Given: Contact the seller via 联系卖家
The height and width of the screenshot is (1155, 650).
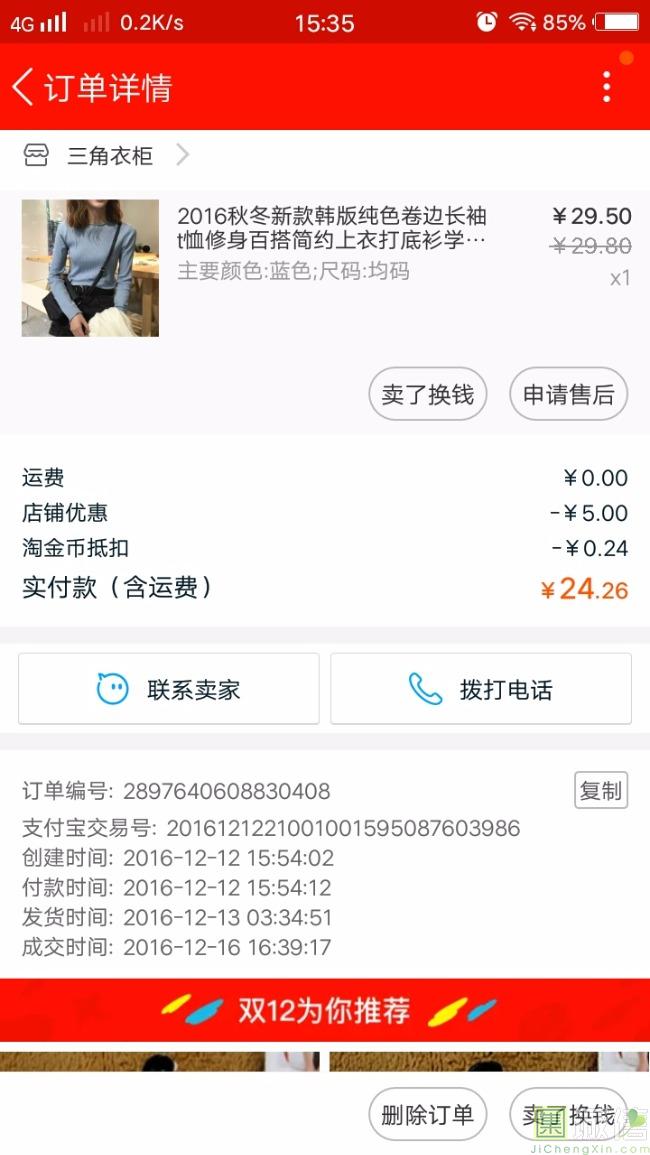Looking at the screenshot, I should click(x=169, y=689).
